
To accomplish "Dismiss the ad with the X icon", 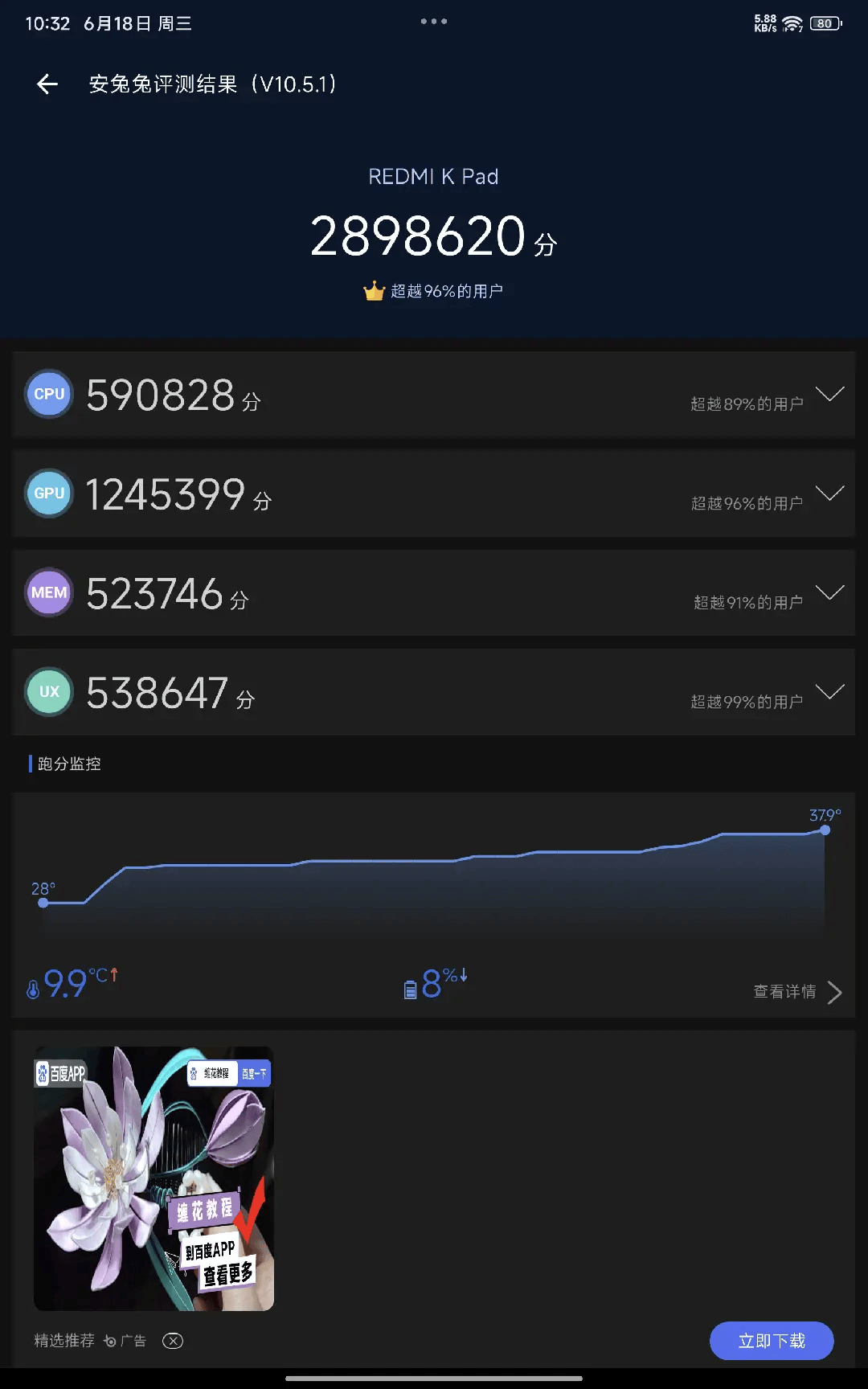I will [x=173, y=1341].
